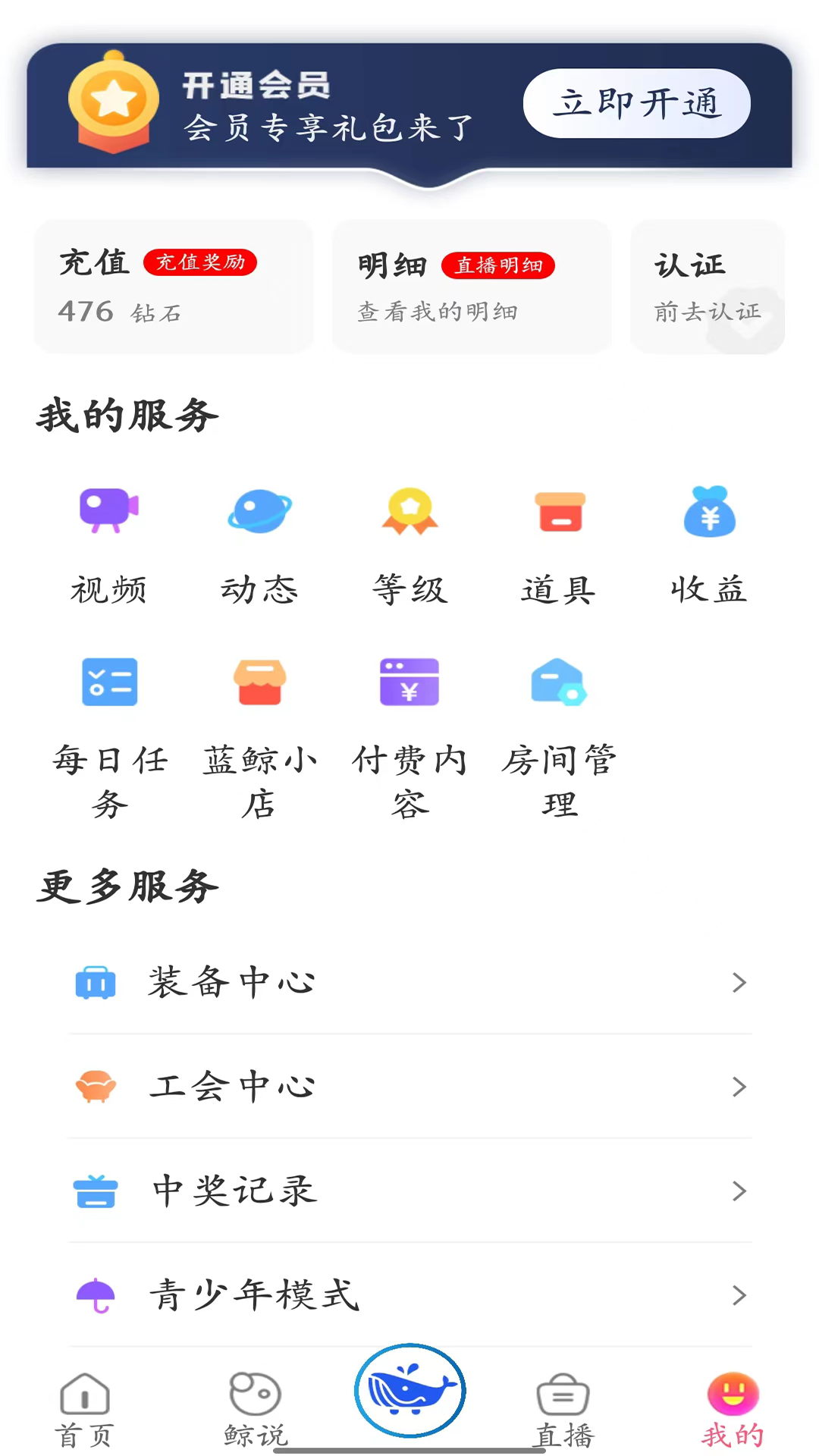The width and height of the screenshot is (819, 1456).
Task: Open the 每日任务 daily task checklist icon
Action: click(109, 682)
